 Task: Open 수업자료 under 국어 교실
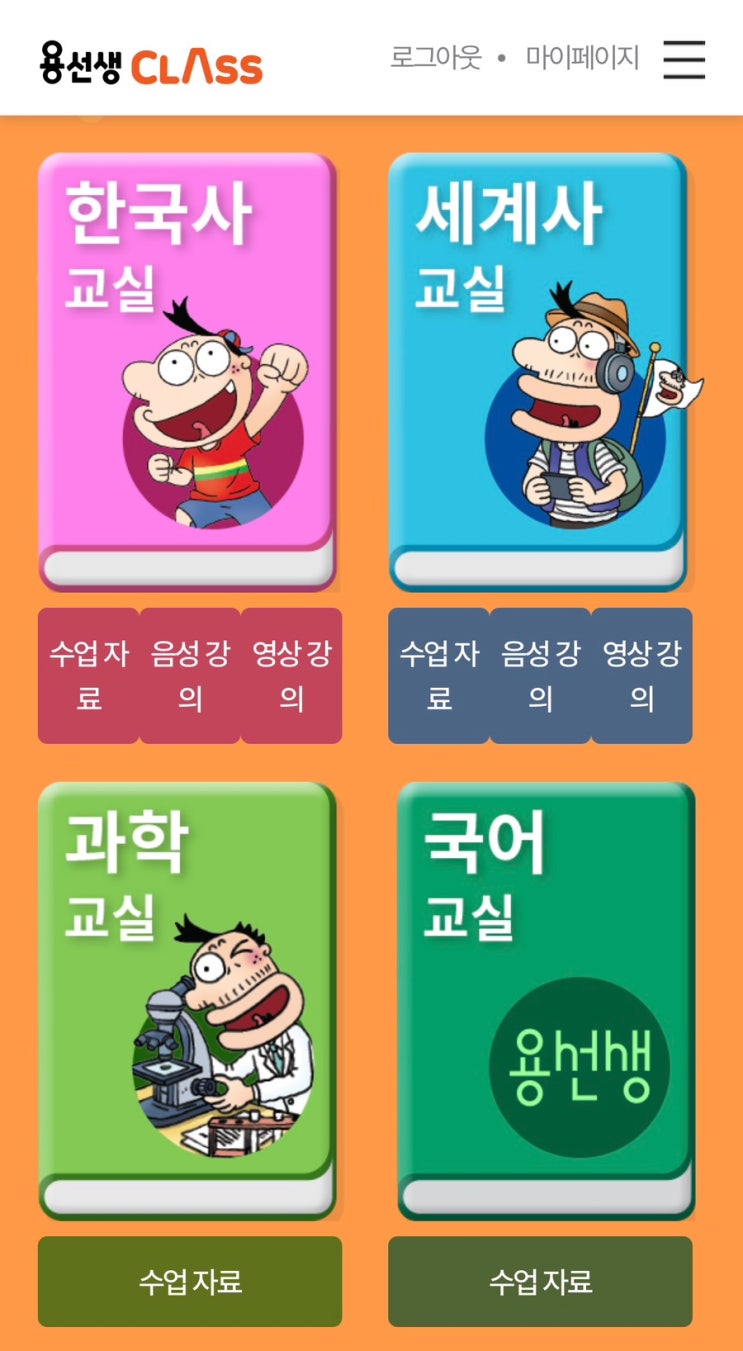[540, 1281]
